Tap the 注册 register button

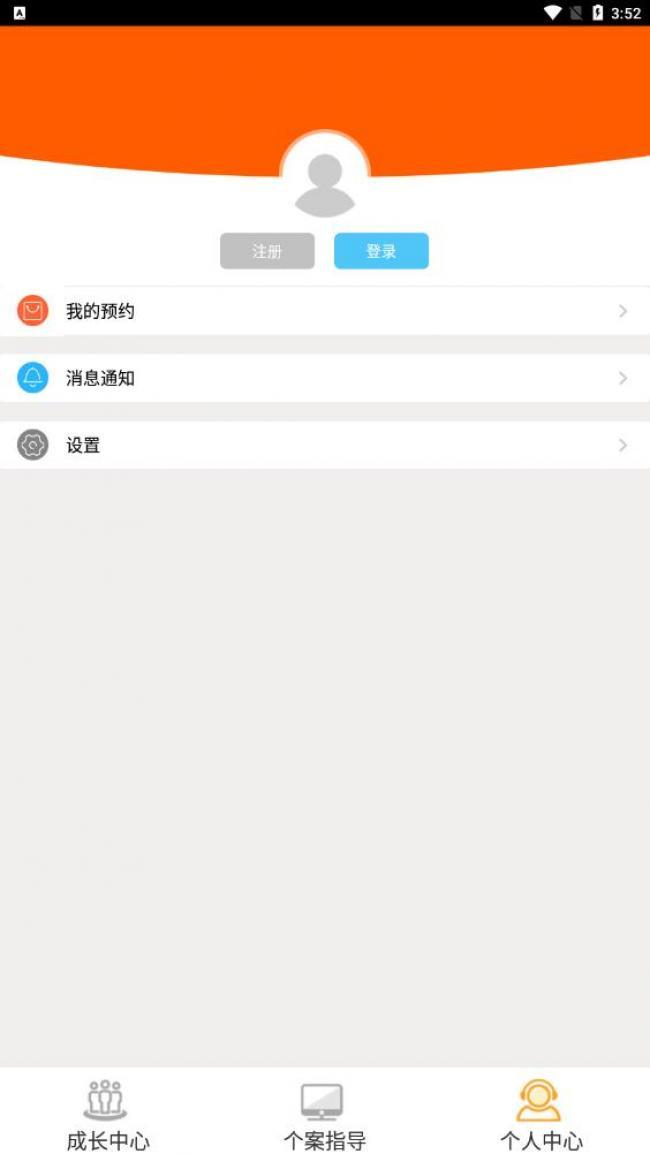click(267, 251)
